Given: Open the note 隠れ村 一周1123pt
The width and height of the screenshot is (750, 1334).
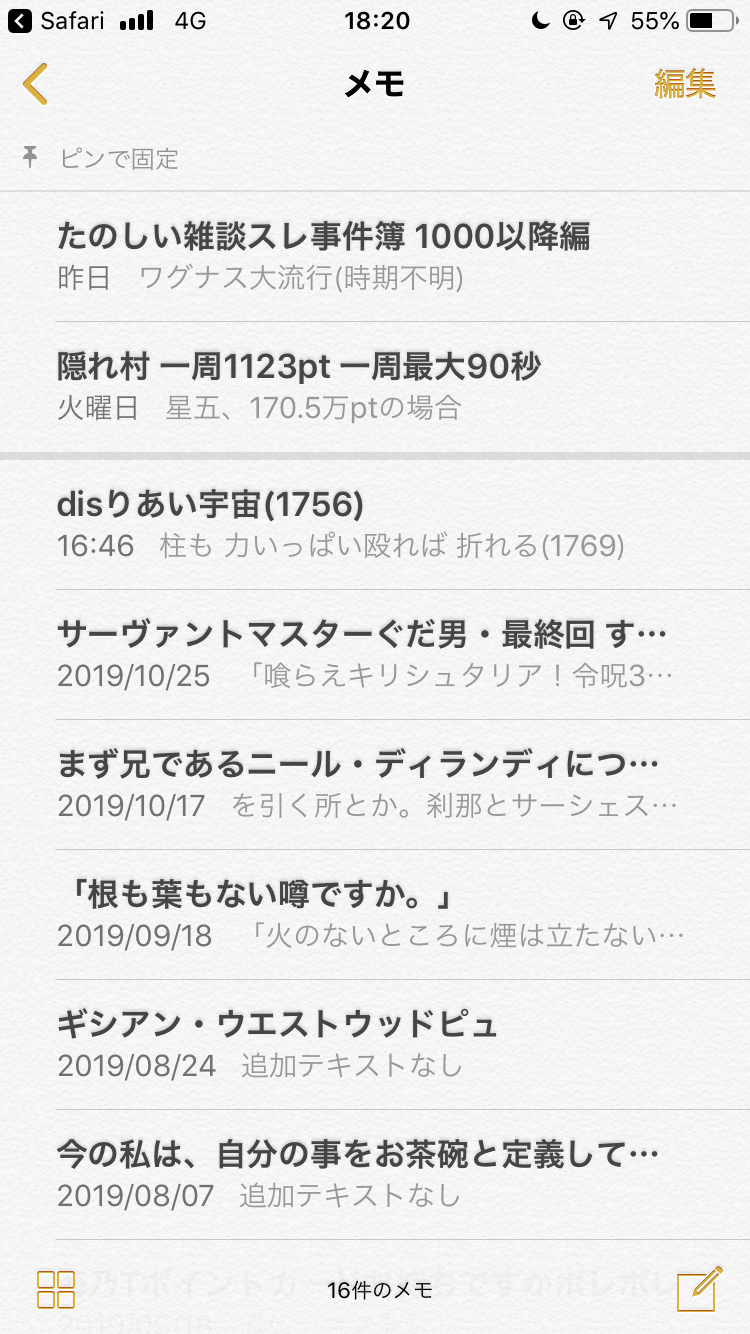Looking at the screenshot, I should tap(375, 386).
